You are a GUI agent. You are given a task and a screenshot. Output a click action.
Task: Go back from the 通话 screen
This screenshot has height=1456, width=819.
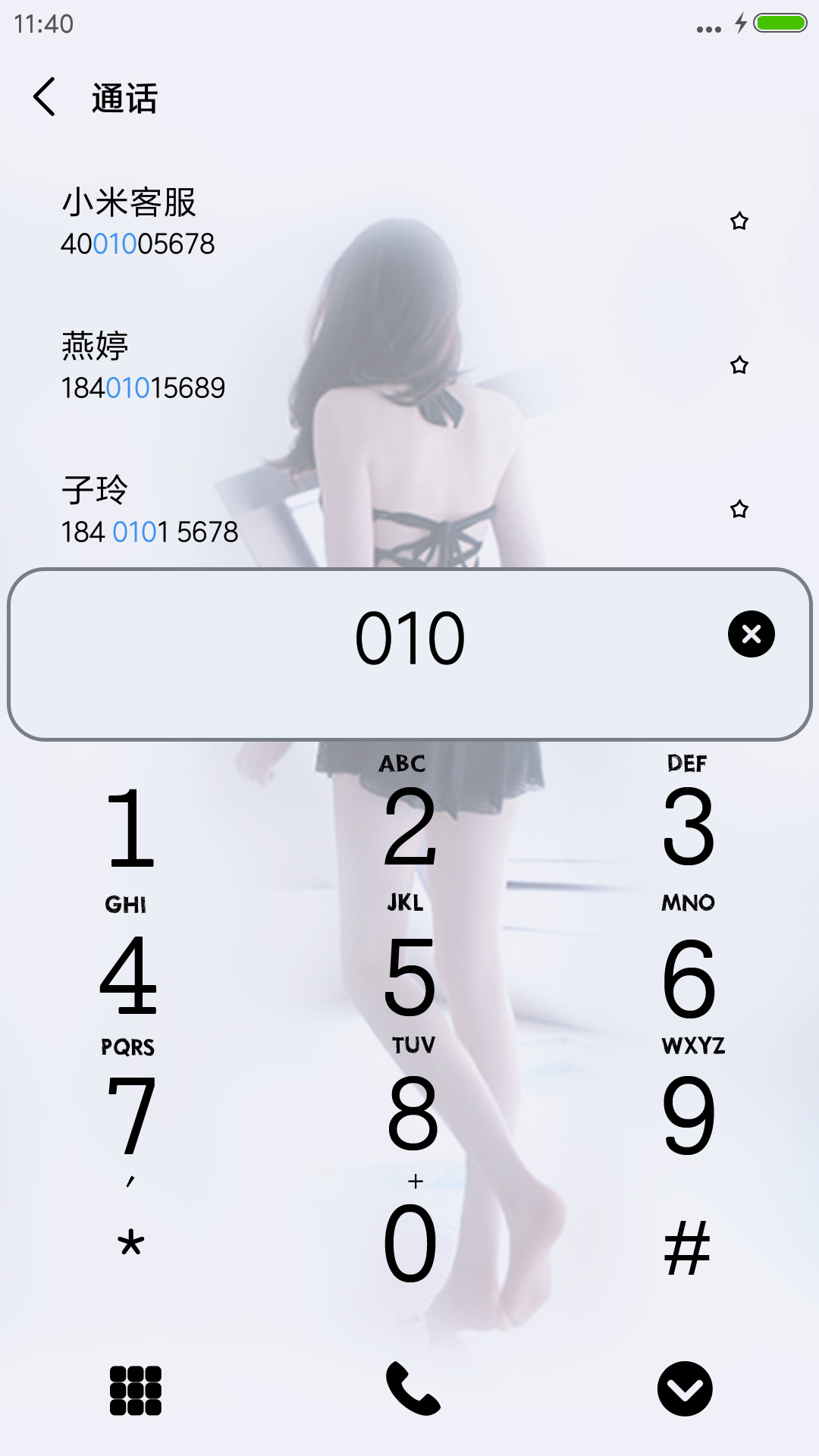(45, 98)
